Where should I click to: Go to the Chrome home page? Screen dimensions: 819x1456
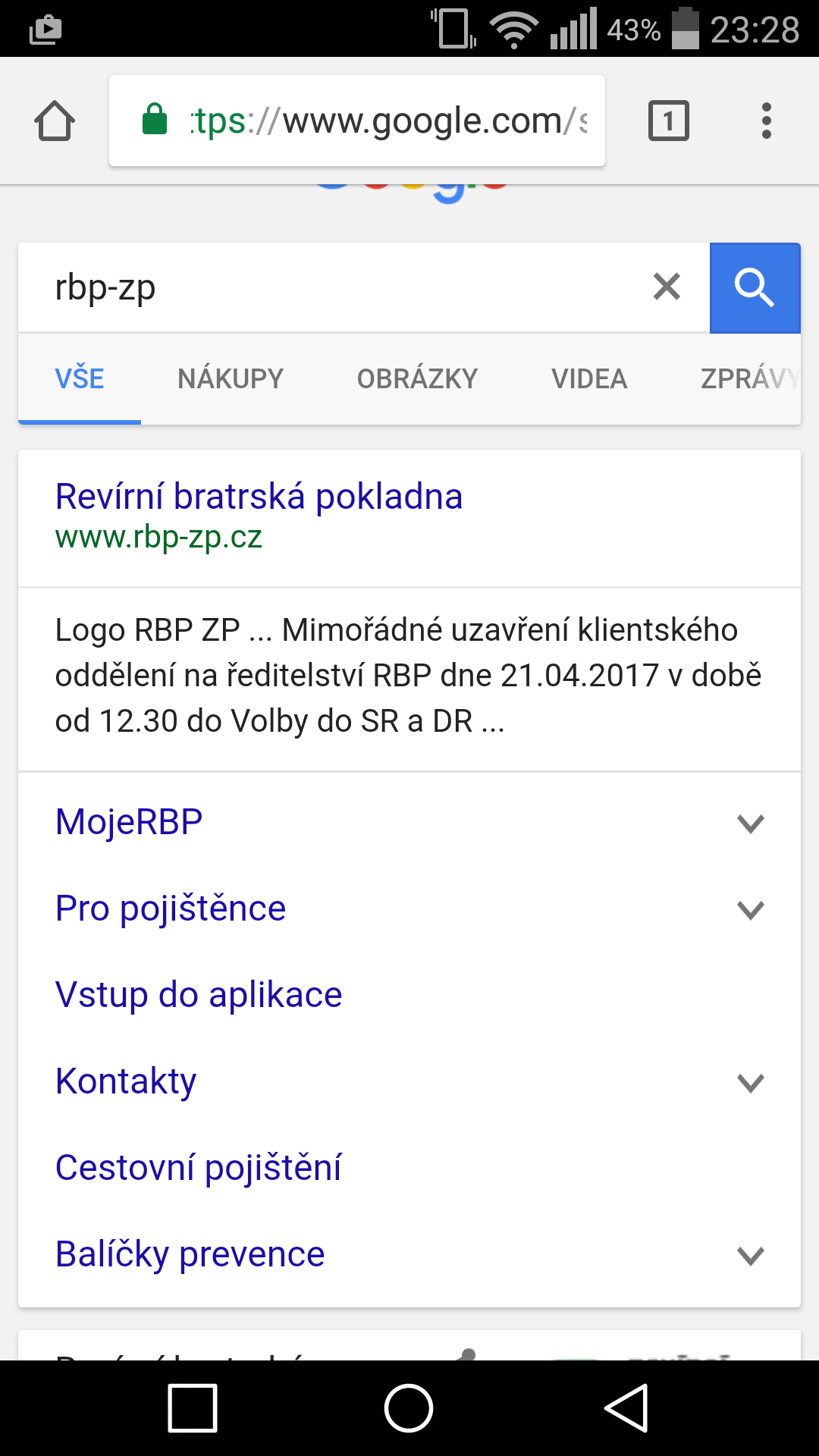[55, 121]
